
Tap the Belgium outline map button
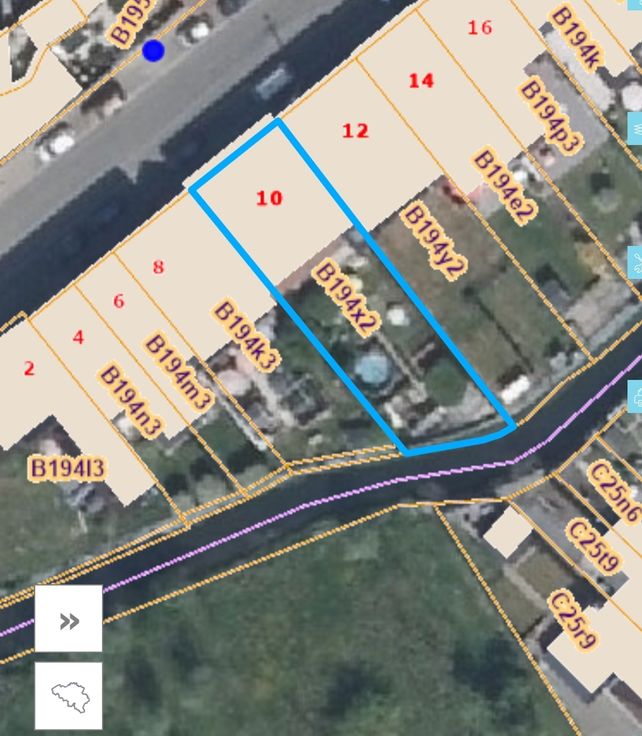69,695
